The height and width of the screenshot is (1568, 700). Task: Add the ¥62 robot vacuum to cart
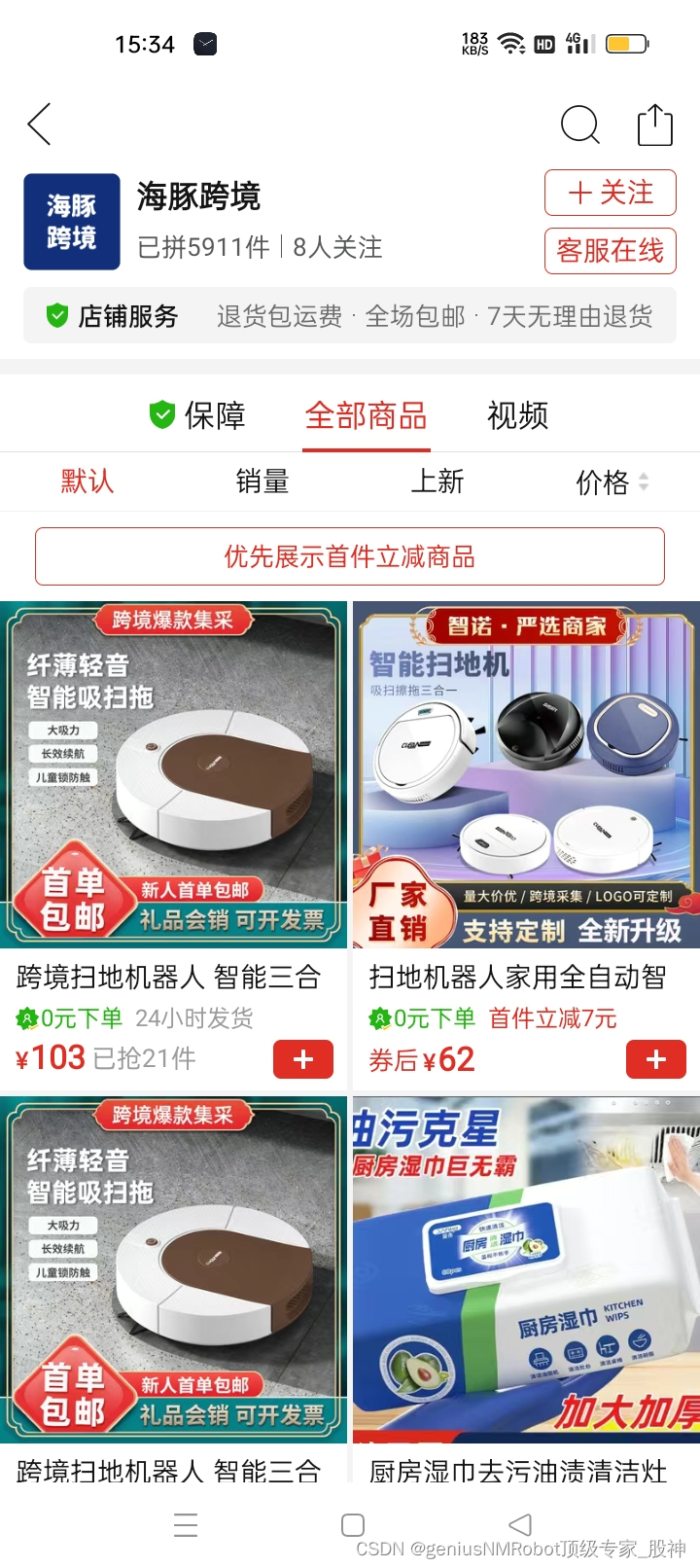[x=656, y=1059]
